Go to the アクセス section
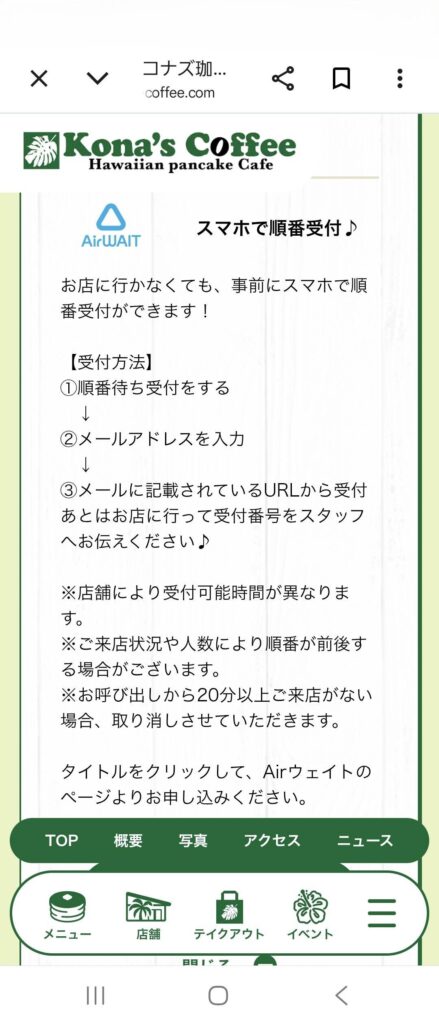The height and width of the screenshot is (1024, 439). (272, 840)
